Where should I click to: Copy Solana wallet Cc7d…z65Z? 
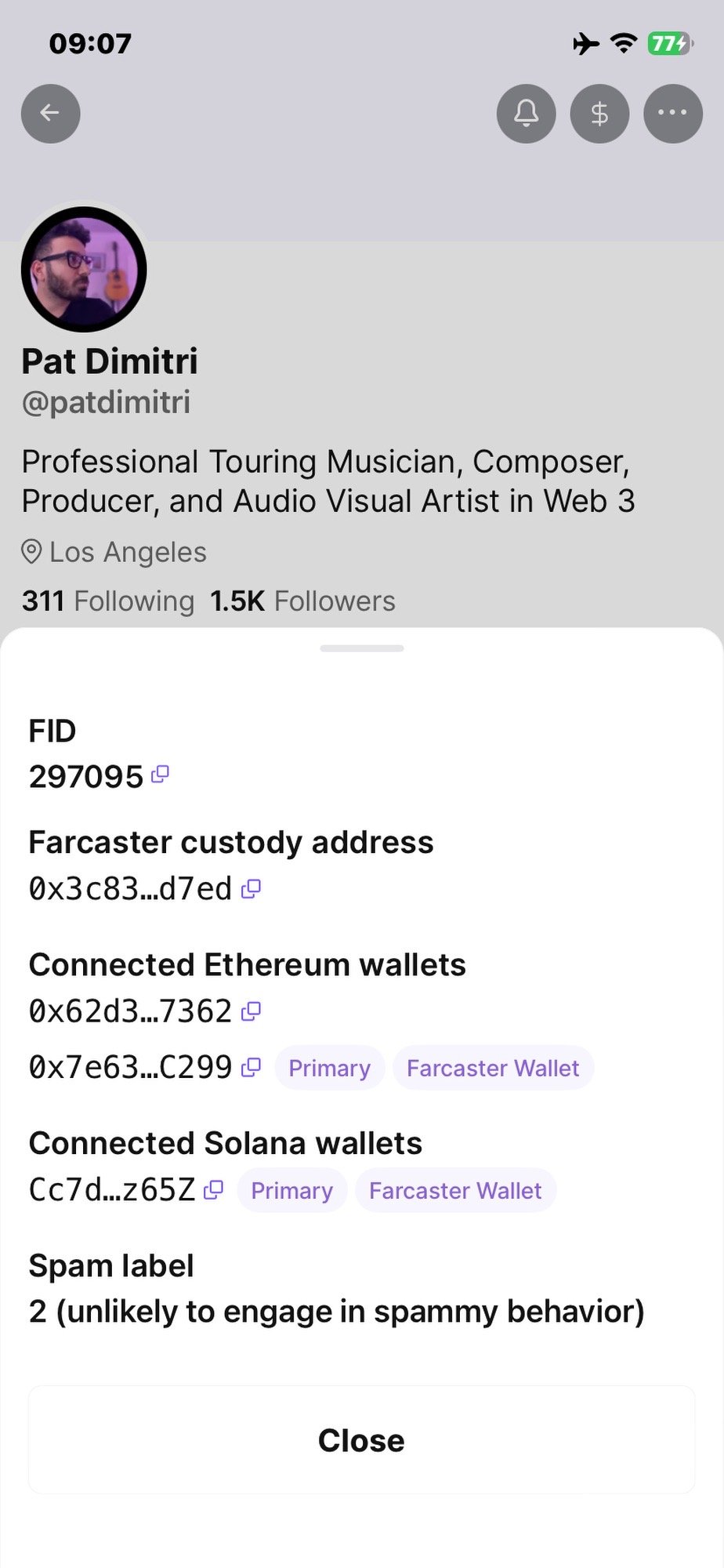(x=213, y=1190)
